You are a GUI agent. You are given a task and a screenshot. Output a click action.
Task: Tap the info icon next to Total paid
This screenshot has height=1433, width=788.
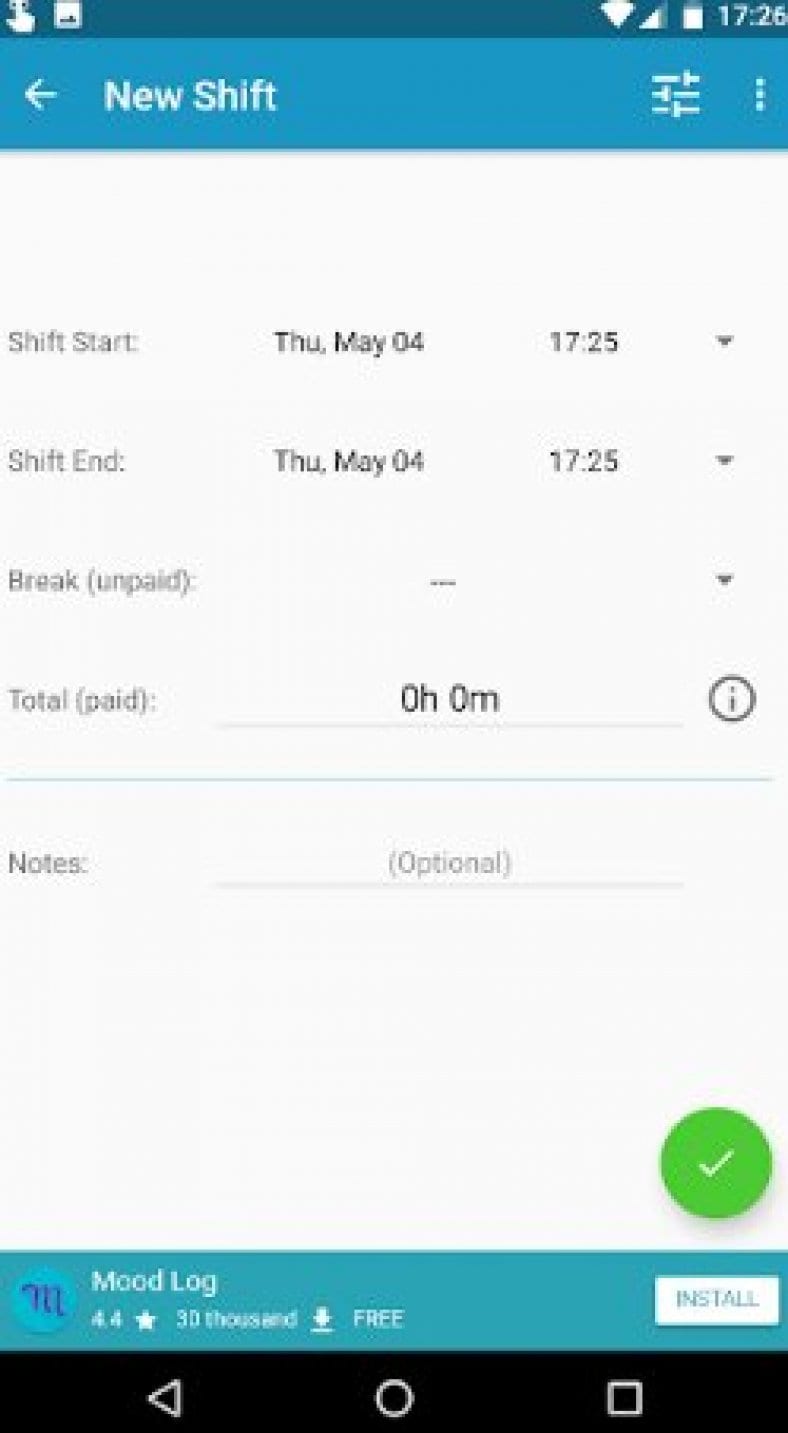click(x=731, y=699)
